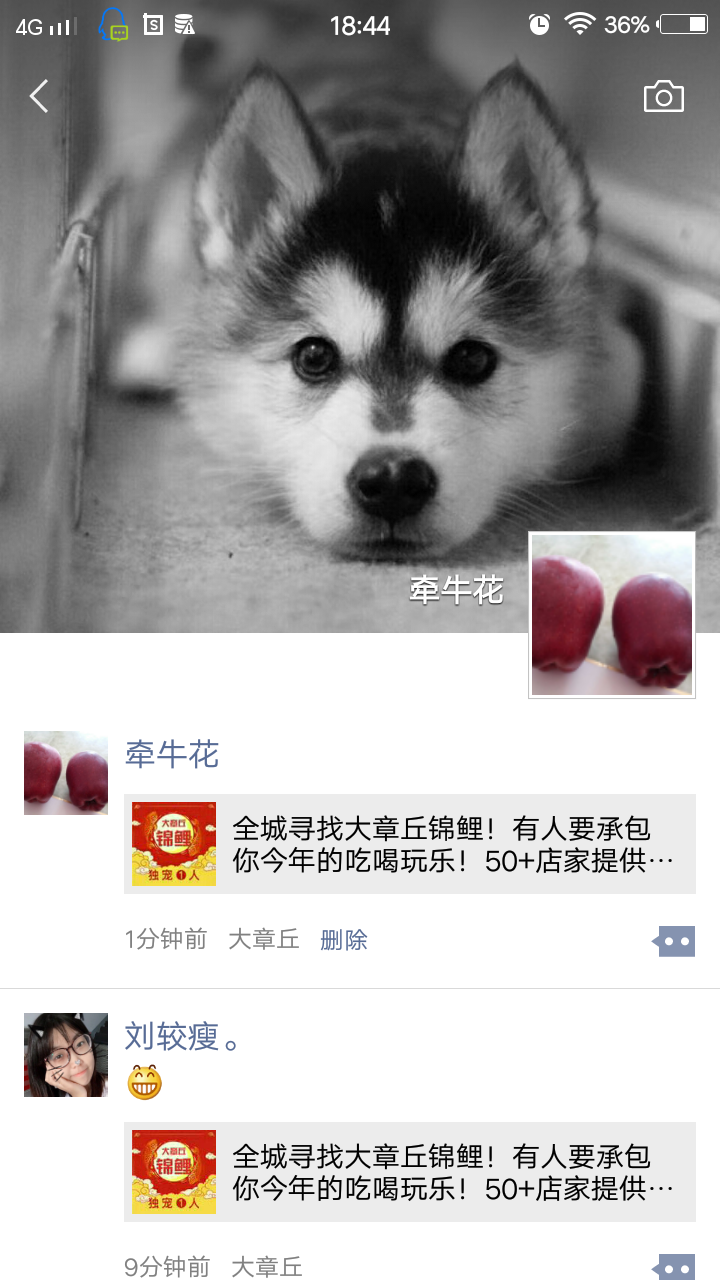Open 刘较瘦。's avatar photo

point(66,1055)
